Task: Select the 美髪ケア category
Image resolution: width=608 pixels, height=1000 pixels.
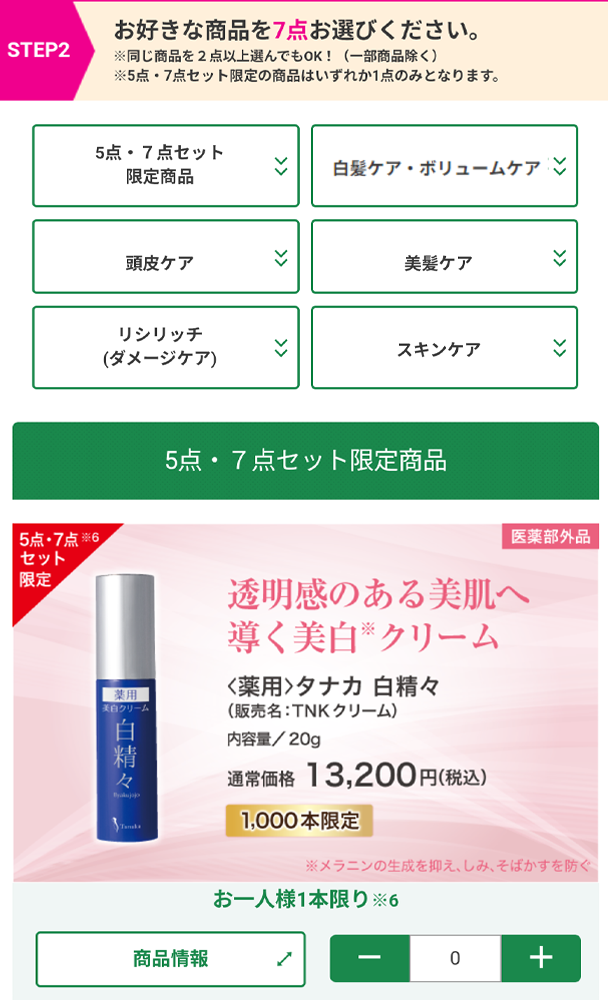Action: point(444,257)
